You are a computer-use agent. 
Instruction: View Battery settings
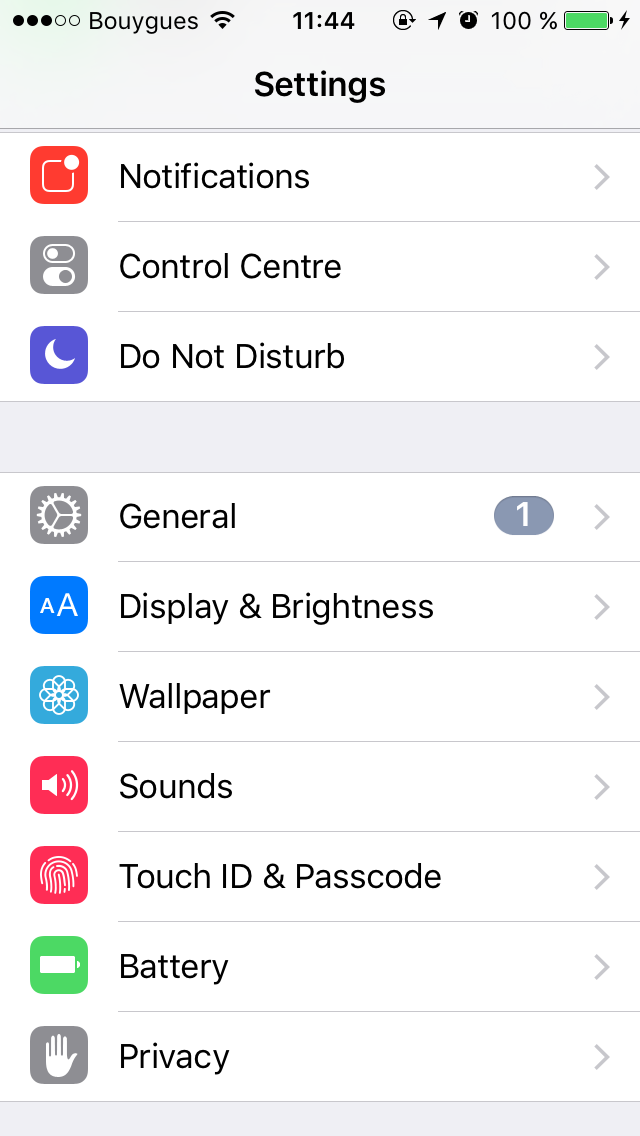coord(320,966)
